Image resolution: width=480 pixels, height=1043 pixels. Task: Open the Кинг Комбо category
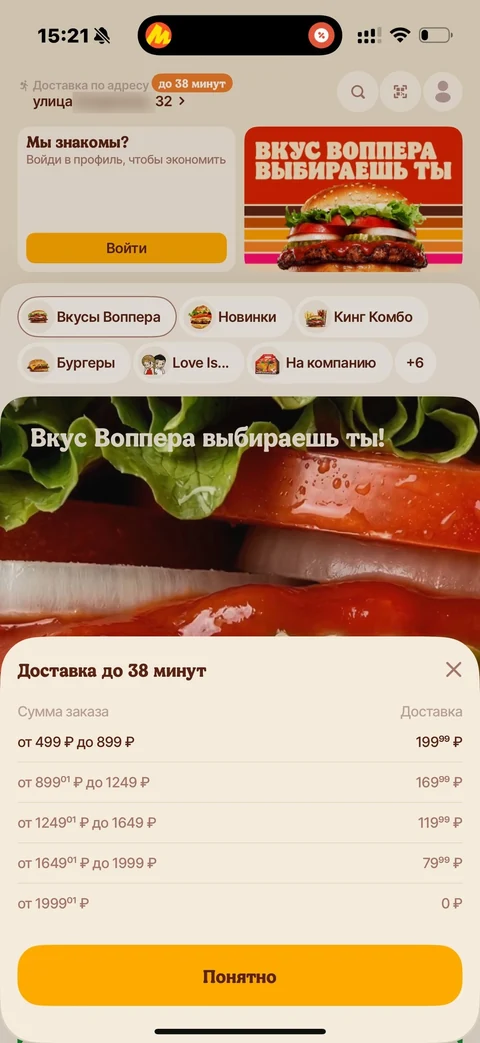point(362,317)
